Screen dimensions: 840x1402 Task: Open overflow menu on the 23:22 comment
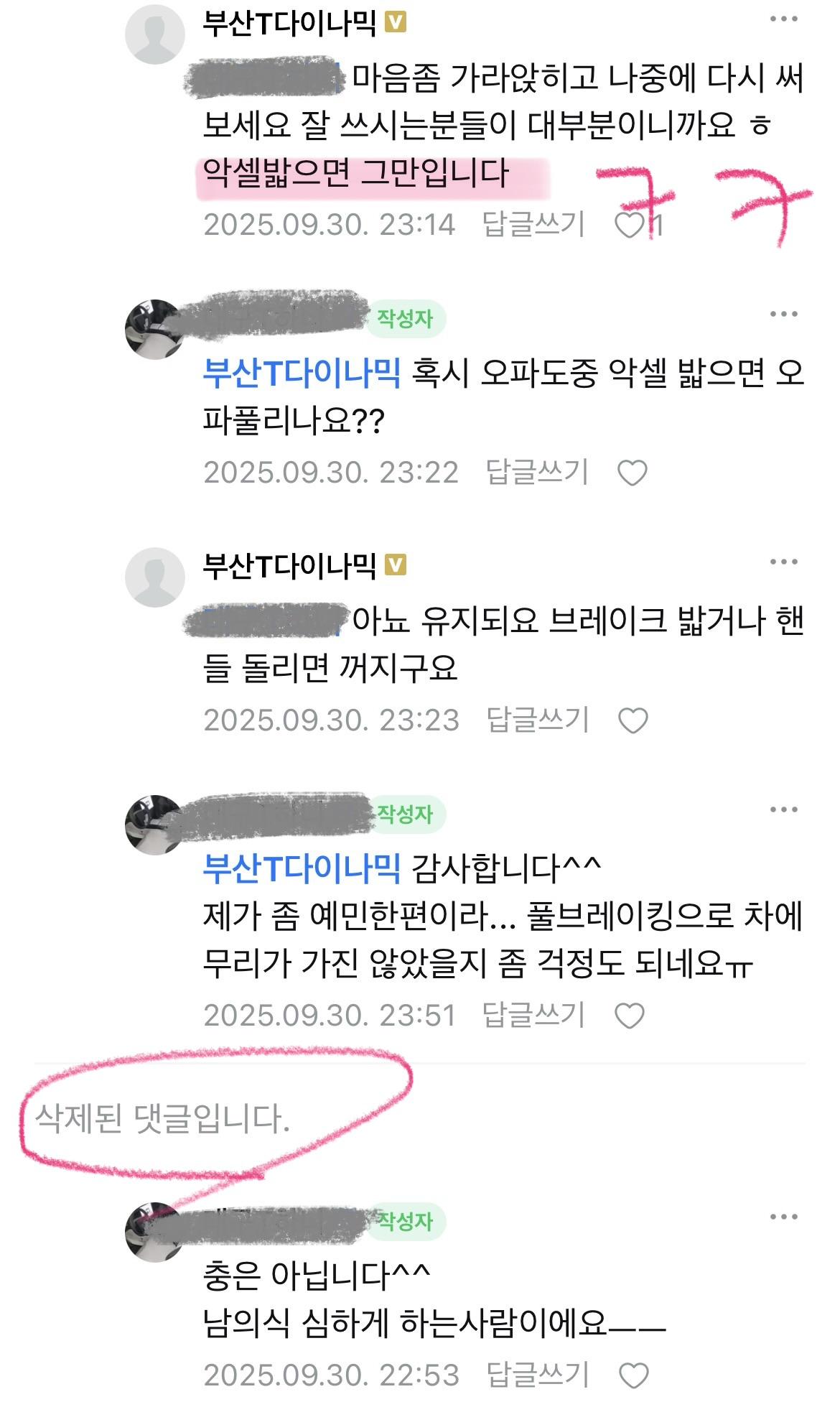(x=783, y=314)
